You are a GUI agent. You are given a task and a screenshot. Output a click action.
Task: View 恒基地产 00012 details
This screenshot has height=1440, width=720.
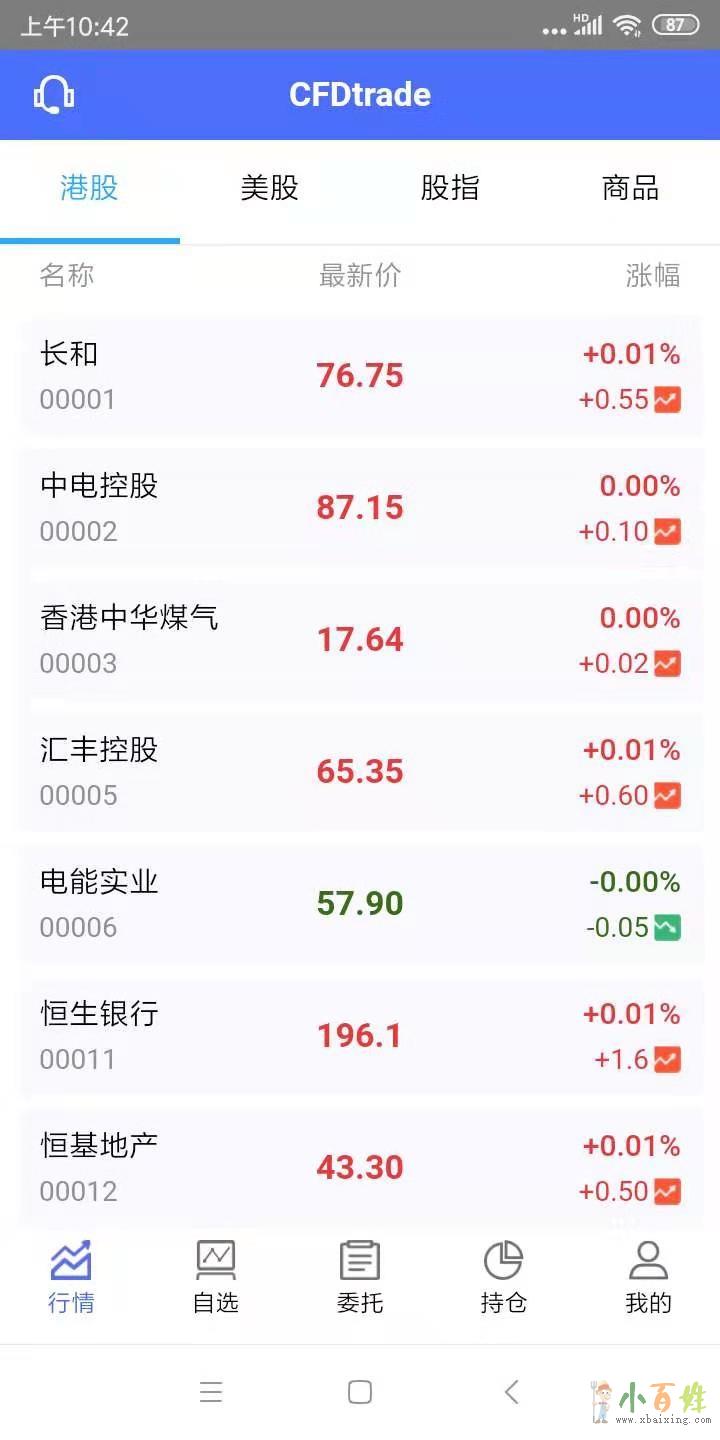coord(360,1168)
